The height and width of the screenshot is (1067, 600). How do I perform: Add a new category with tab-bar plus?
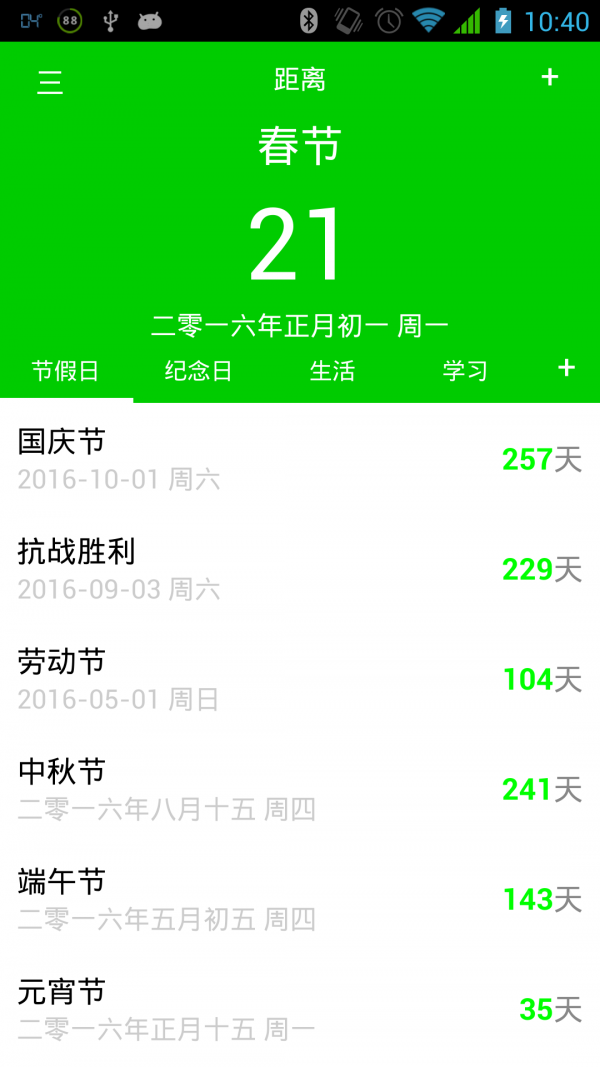[x=566, y=368]
